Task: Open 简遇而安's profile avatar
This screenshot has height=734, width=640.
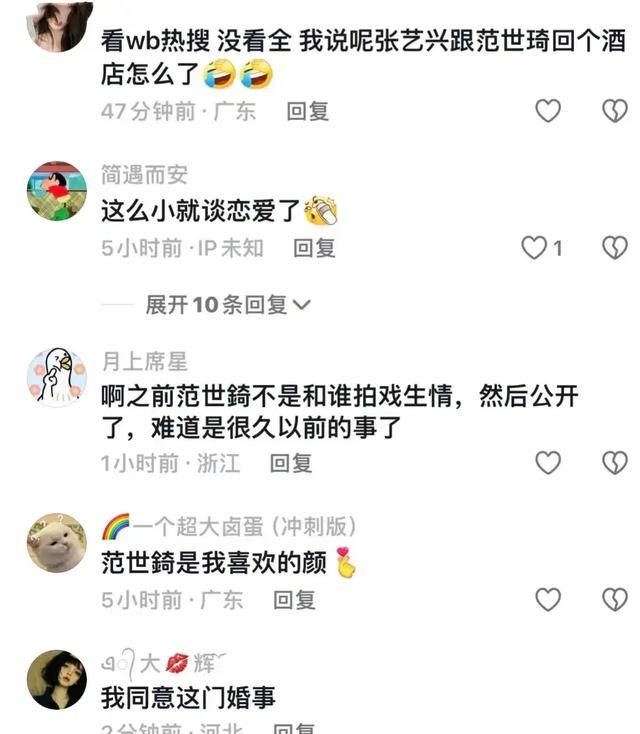Action: (x=57, y=190)
